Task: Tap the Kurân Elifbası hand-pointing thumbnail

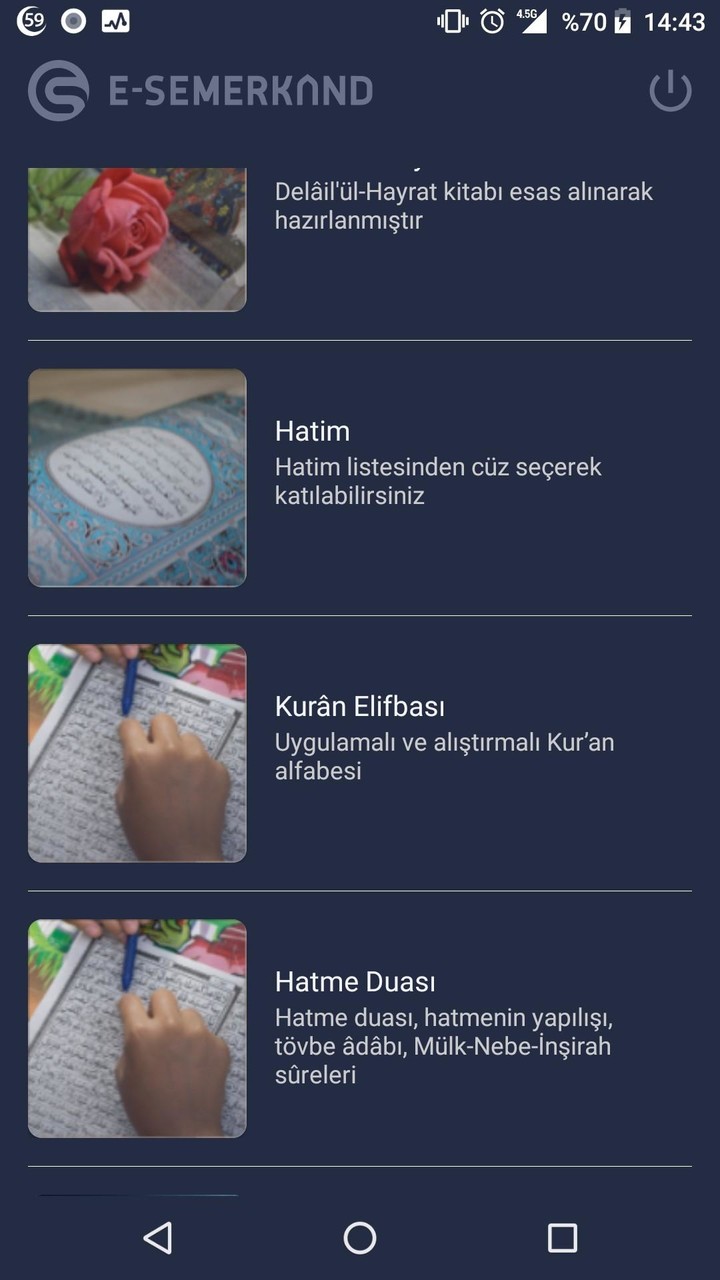Action: point(137,752)
